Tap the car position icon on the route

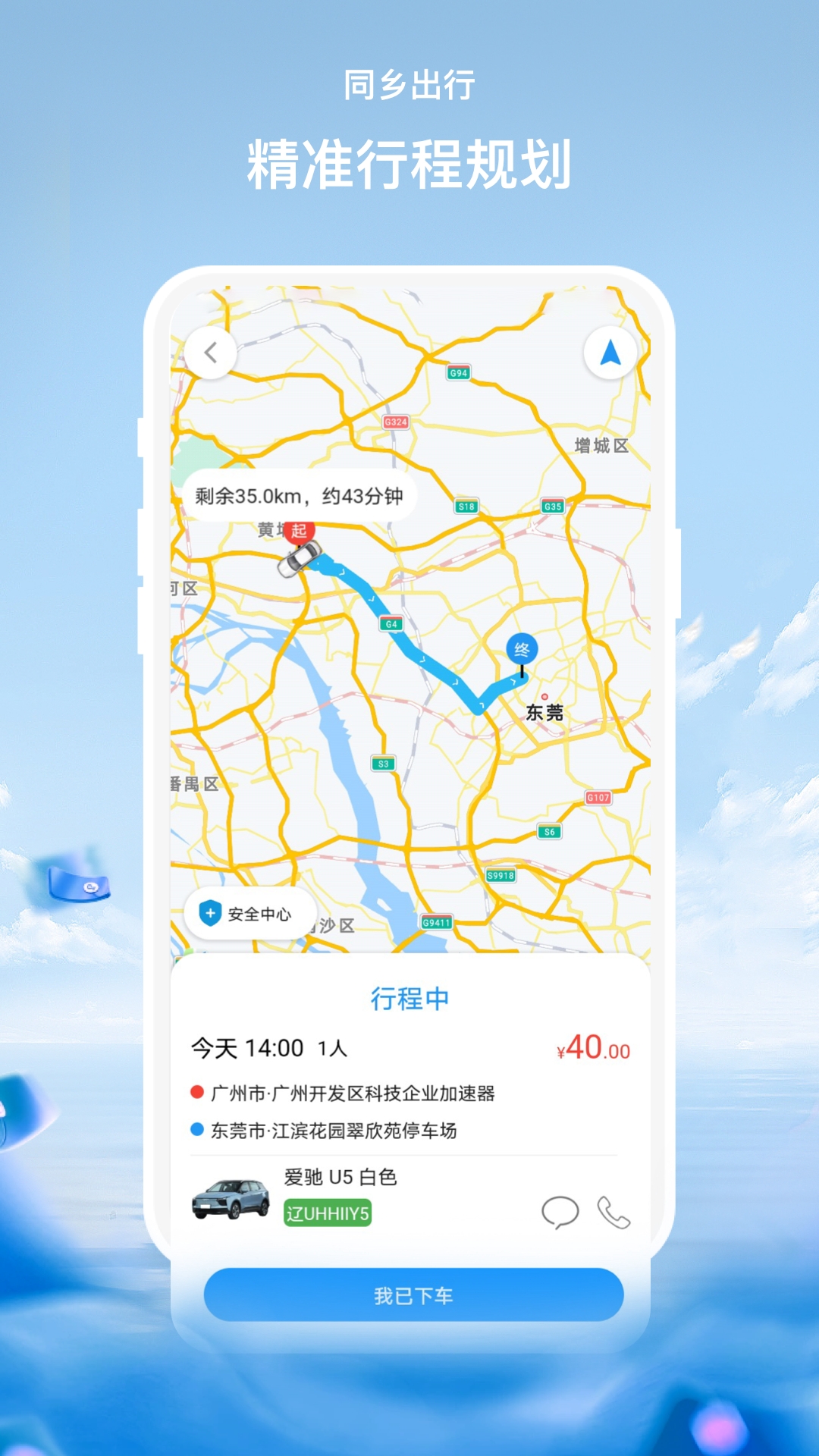coord(297,562)
